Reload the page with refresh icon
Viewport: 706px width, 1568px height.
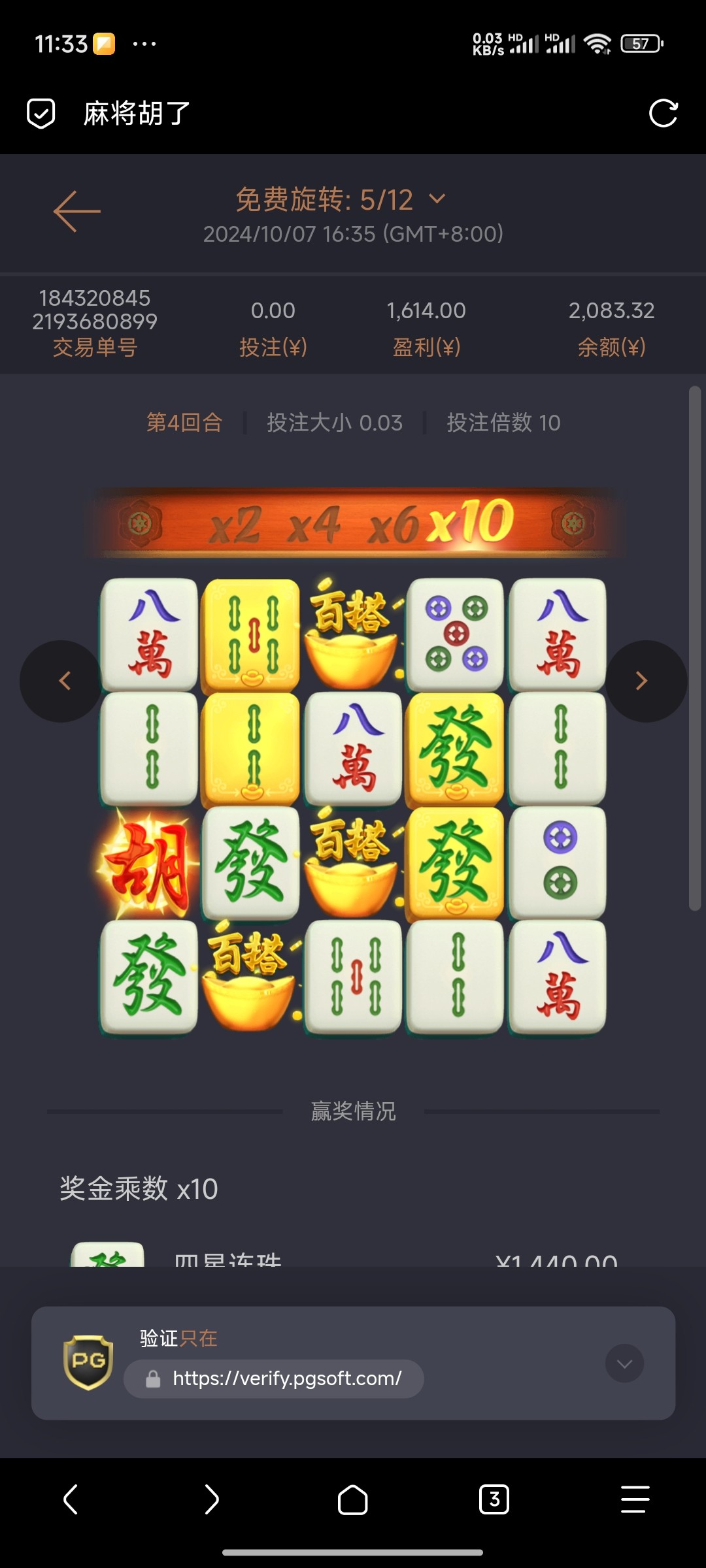(x=663, y=114)
